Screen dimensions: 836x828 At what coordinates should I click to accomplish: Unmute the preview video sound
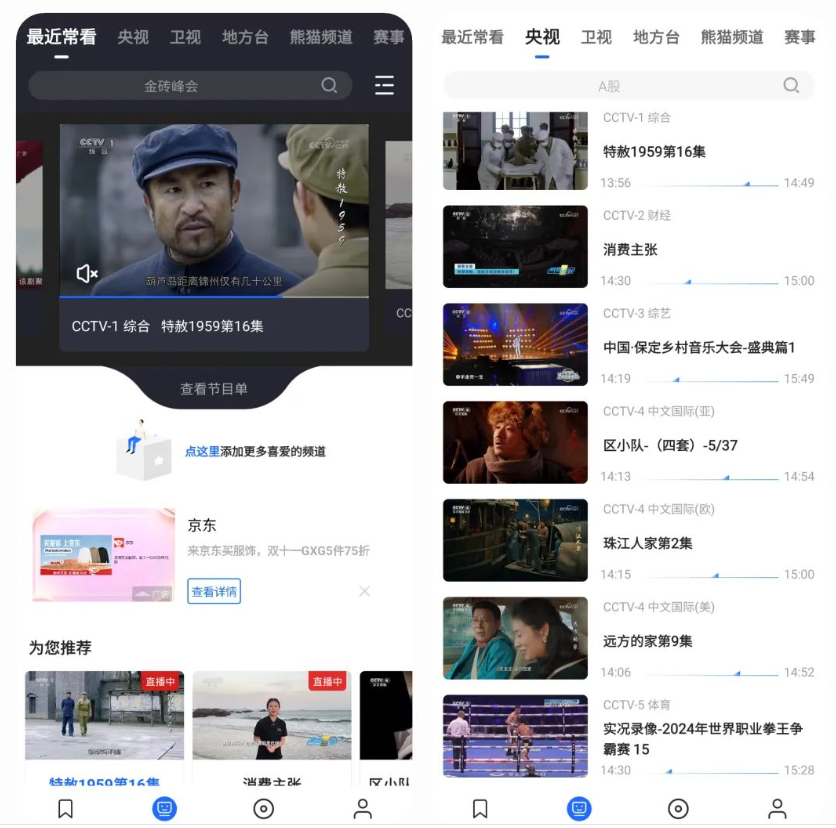87,273
